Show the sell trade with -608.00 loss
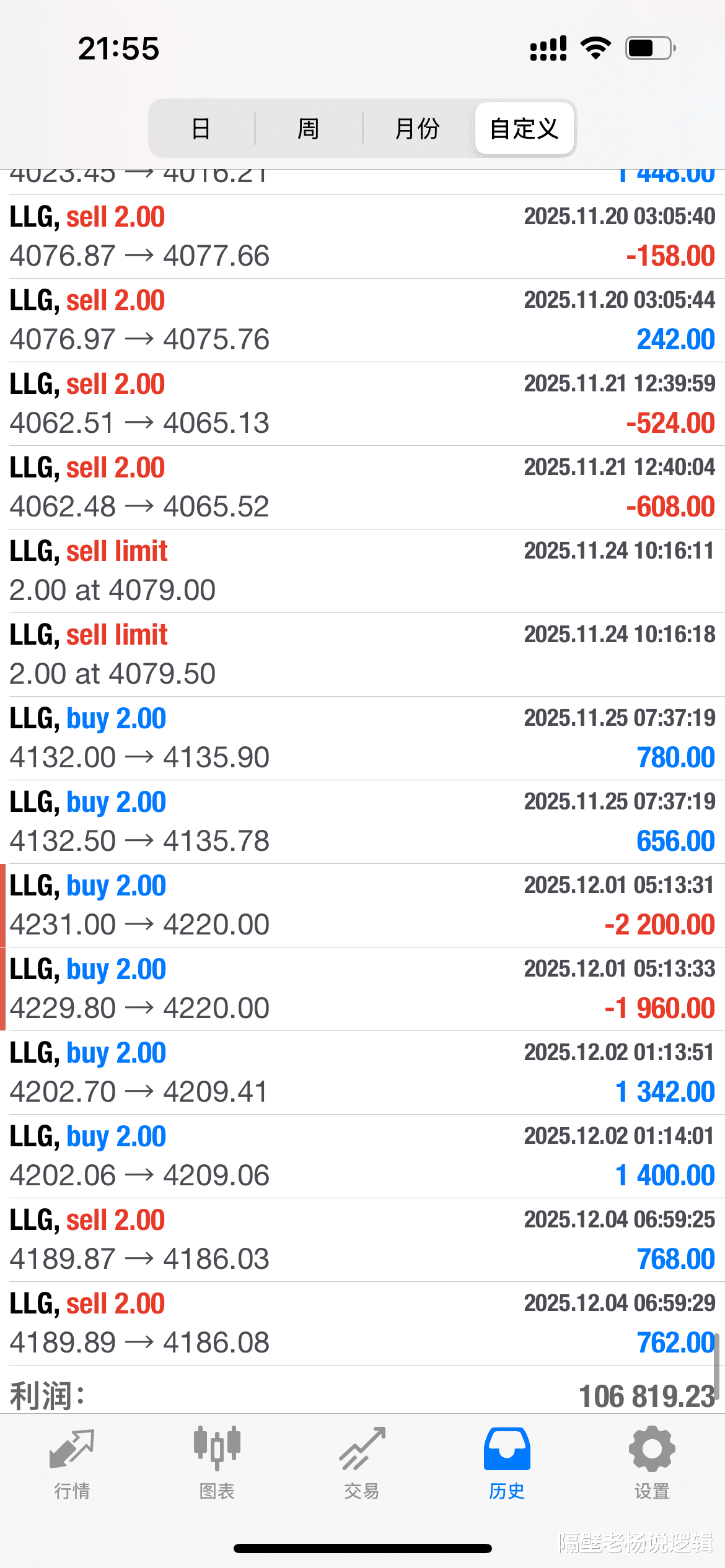725x1568 pixels. [x=362, y=487]
